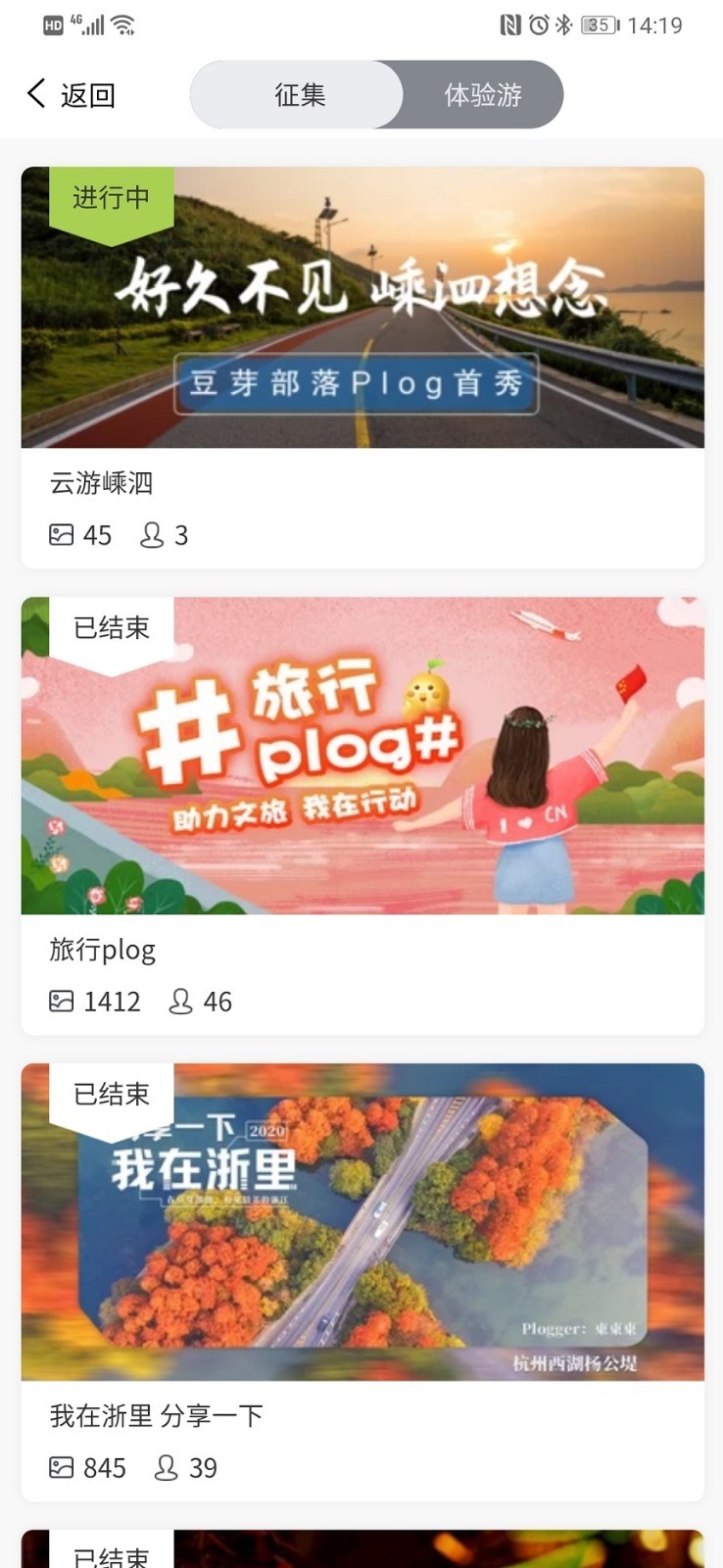Screen dimensions: 723x1568
Task: Open the 旅行plog activity title link
Action: pos(102,949)
